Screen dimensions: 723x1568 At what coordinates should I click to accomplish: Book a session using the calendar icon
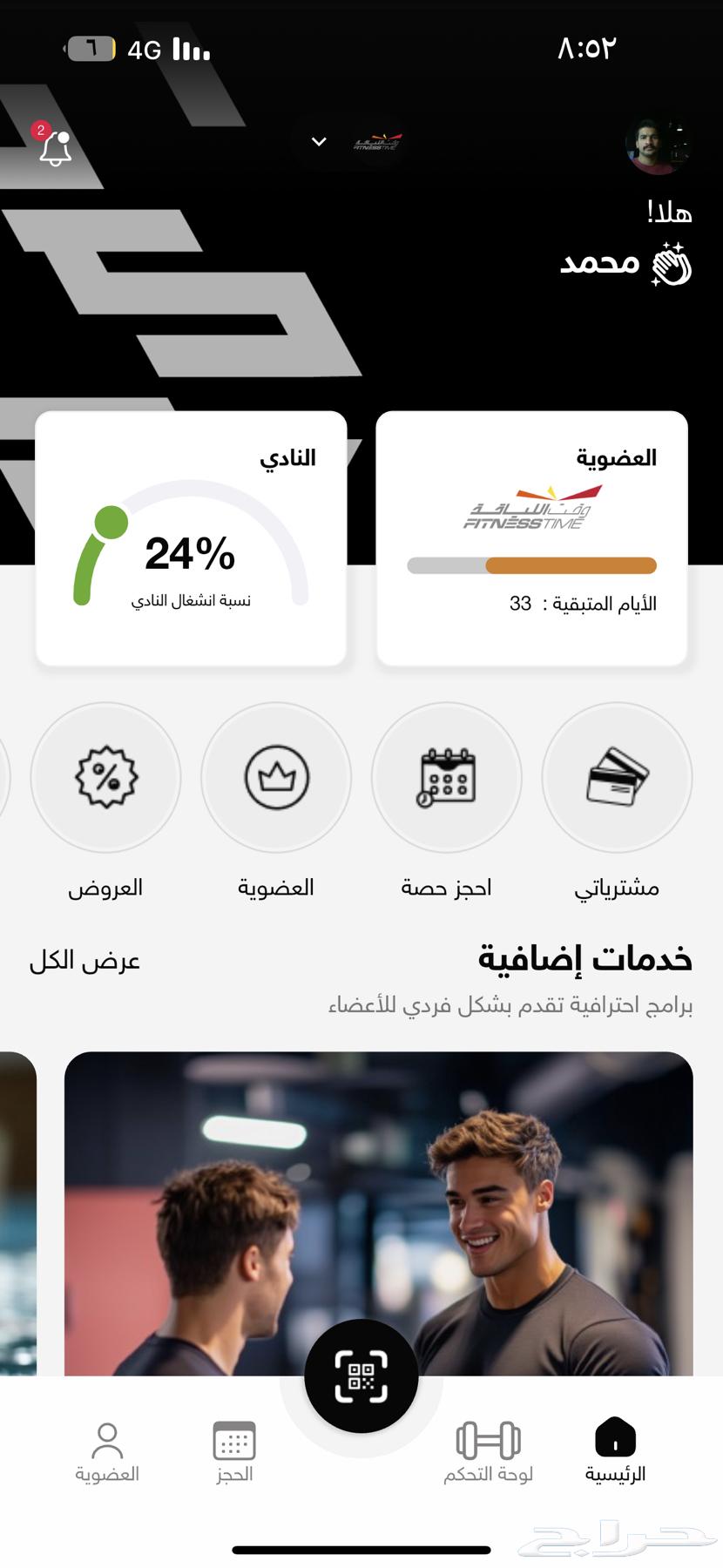pyautogui.click(x=446, y=777)
